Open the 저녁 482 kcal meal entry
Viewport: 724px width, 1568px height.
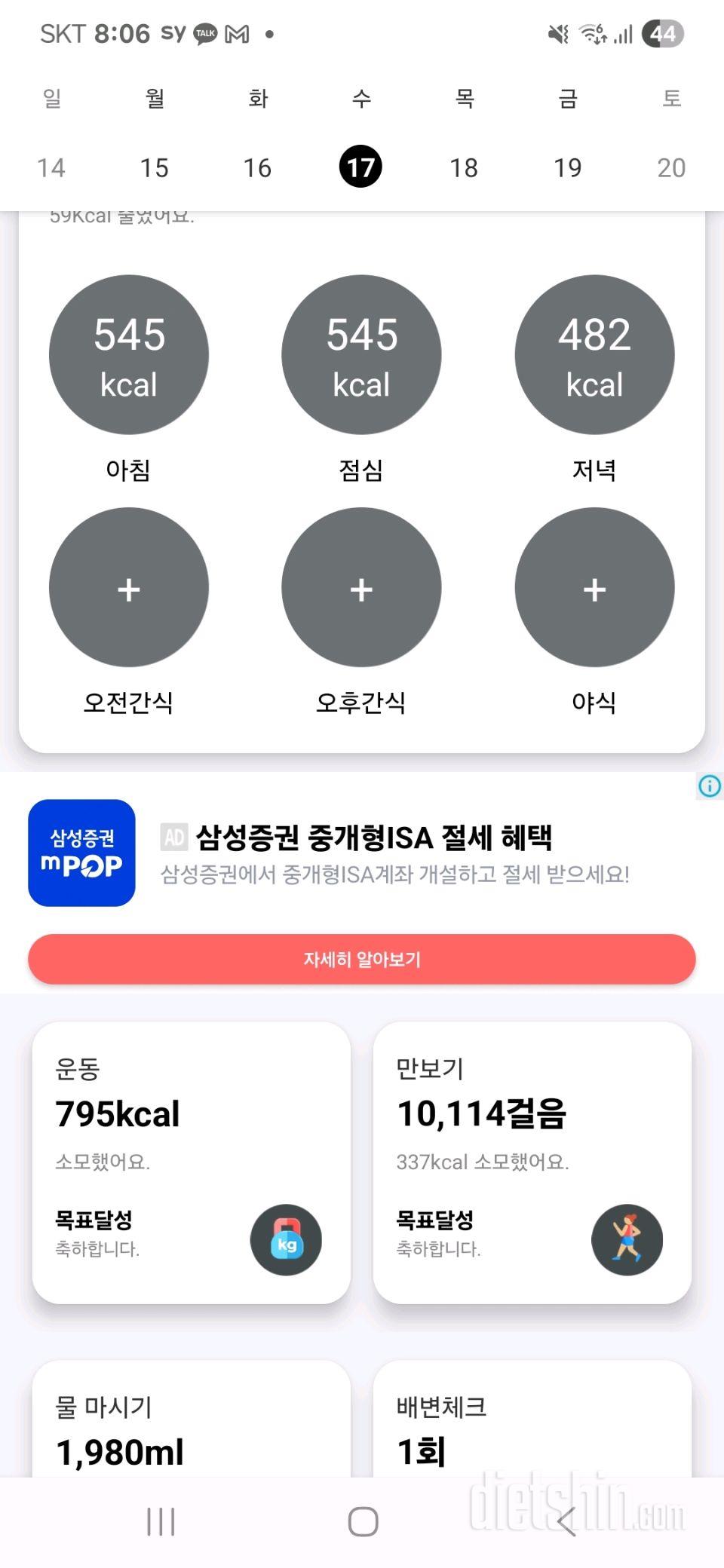pos(594,354)
